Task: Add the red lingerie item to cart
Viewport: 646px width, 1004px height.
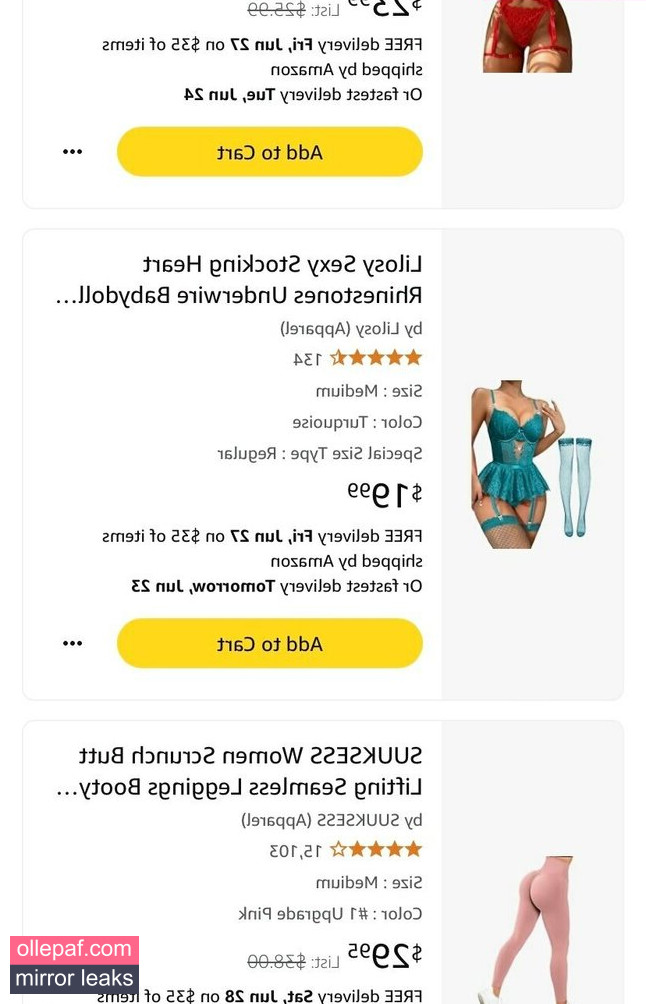Action: (270, 152)
